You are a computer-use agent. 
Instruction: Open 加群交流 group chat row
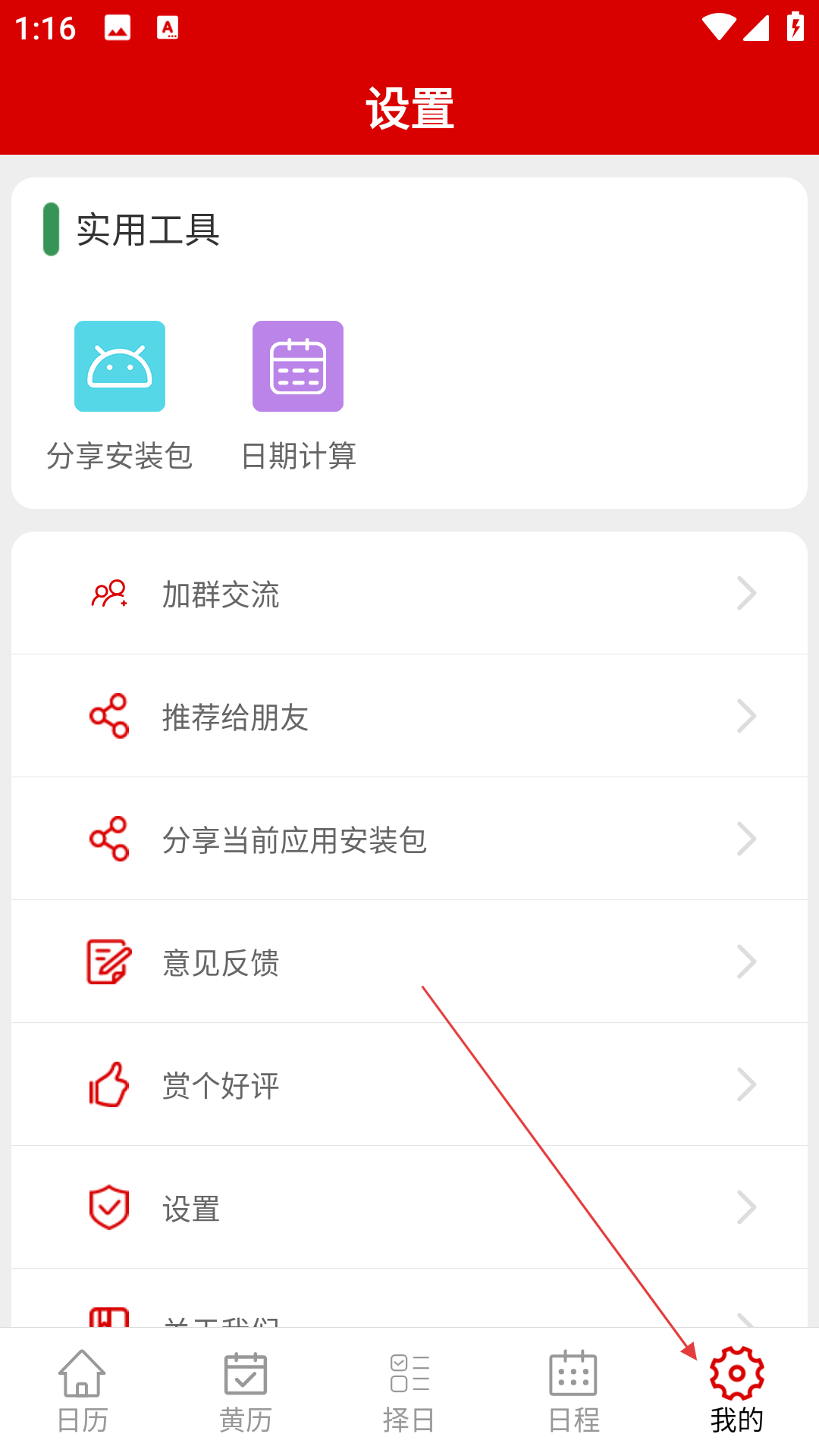click(409, 594)
